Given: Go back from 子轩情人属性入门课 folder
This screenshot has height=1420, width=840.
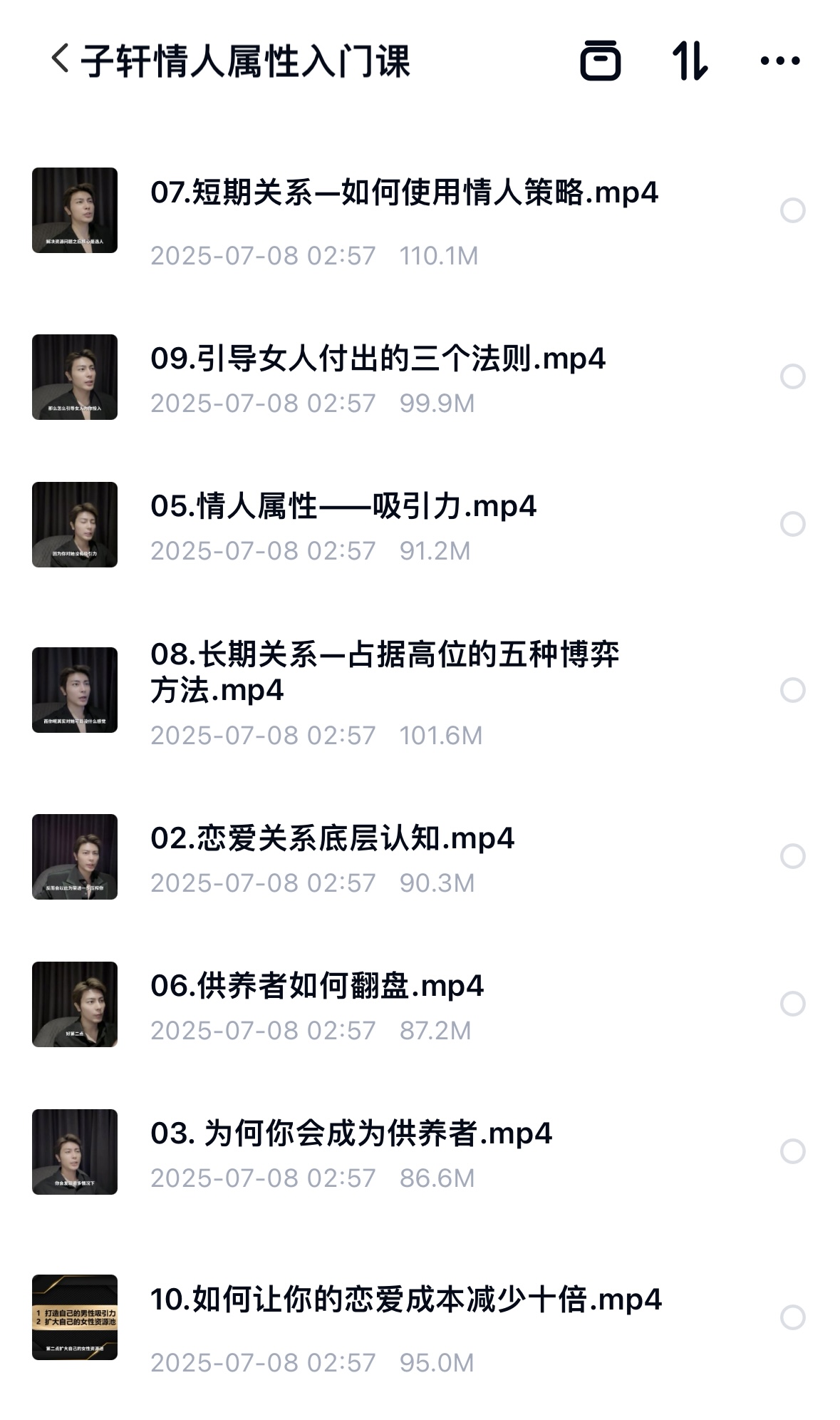Looking at the screenshot, I should (x=61, y=59).
